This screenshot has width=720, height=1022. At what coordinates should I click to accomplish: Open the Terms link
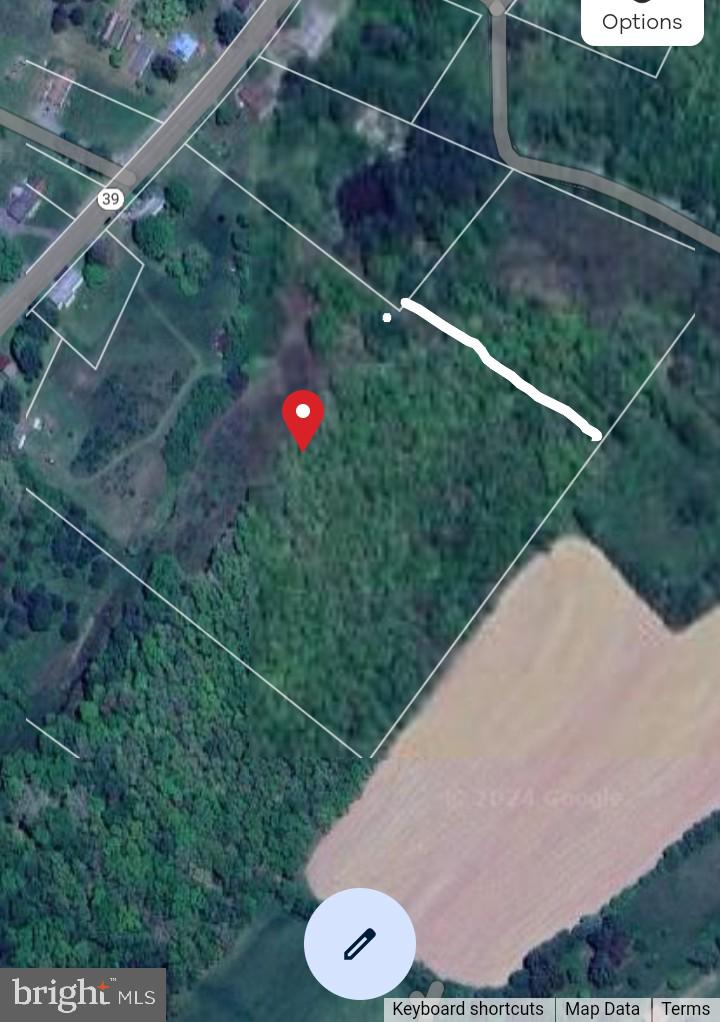tap(685, 1009)
